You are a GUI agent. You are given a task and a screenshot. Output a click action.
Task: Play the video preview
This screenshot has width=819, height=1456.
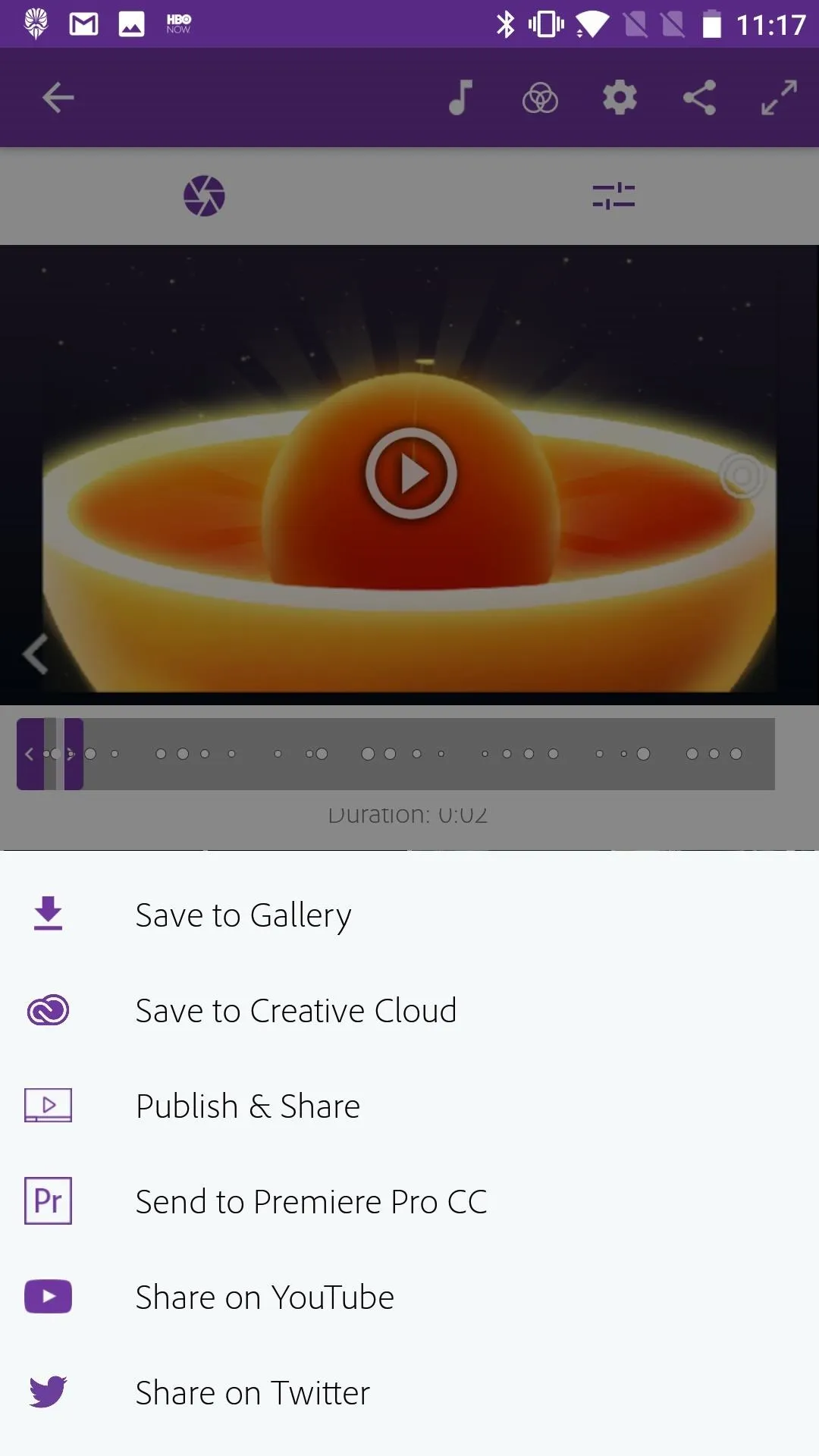pyautogui.click(x=411, y=474)
